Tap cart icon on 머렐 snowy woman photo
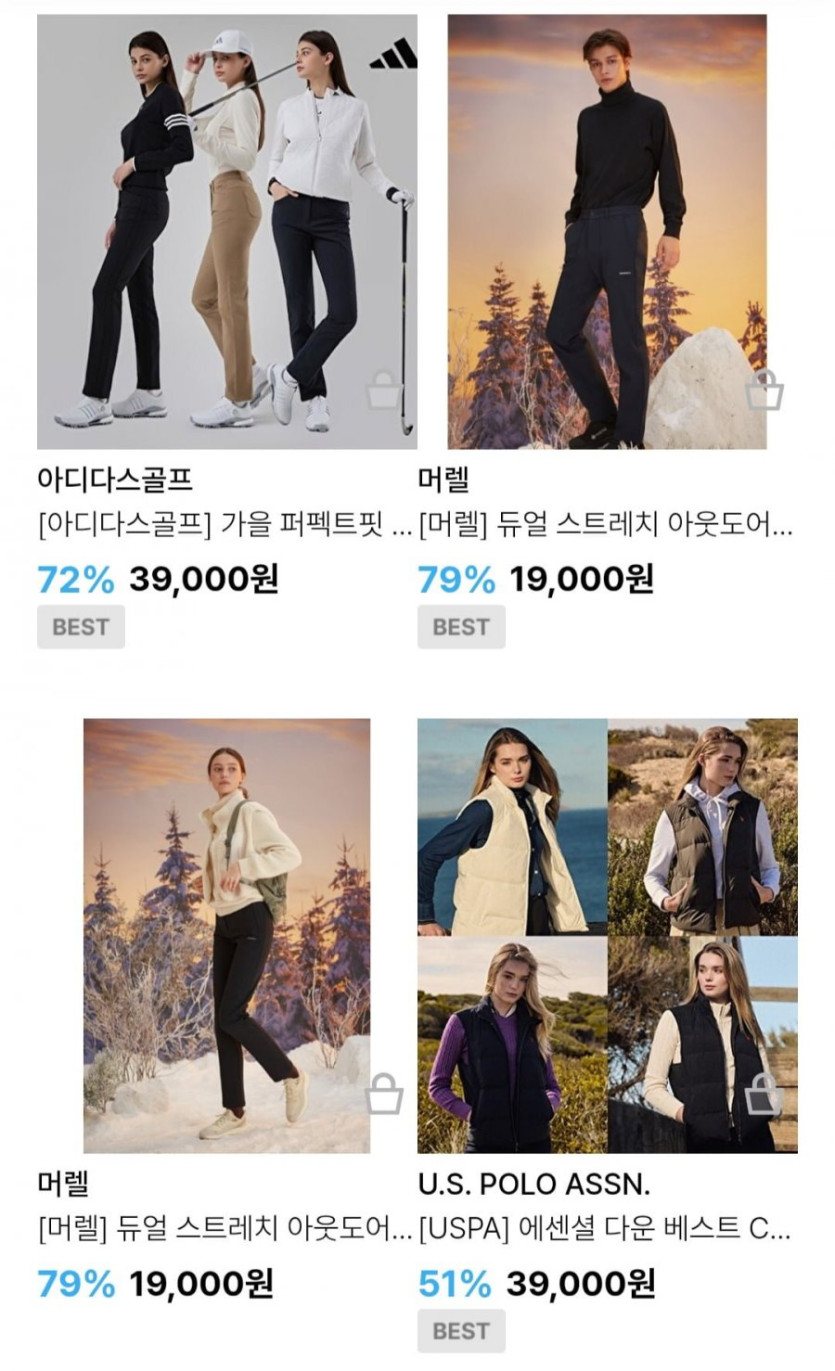835x1371 pixels. coord(384,1094)
